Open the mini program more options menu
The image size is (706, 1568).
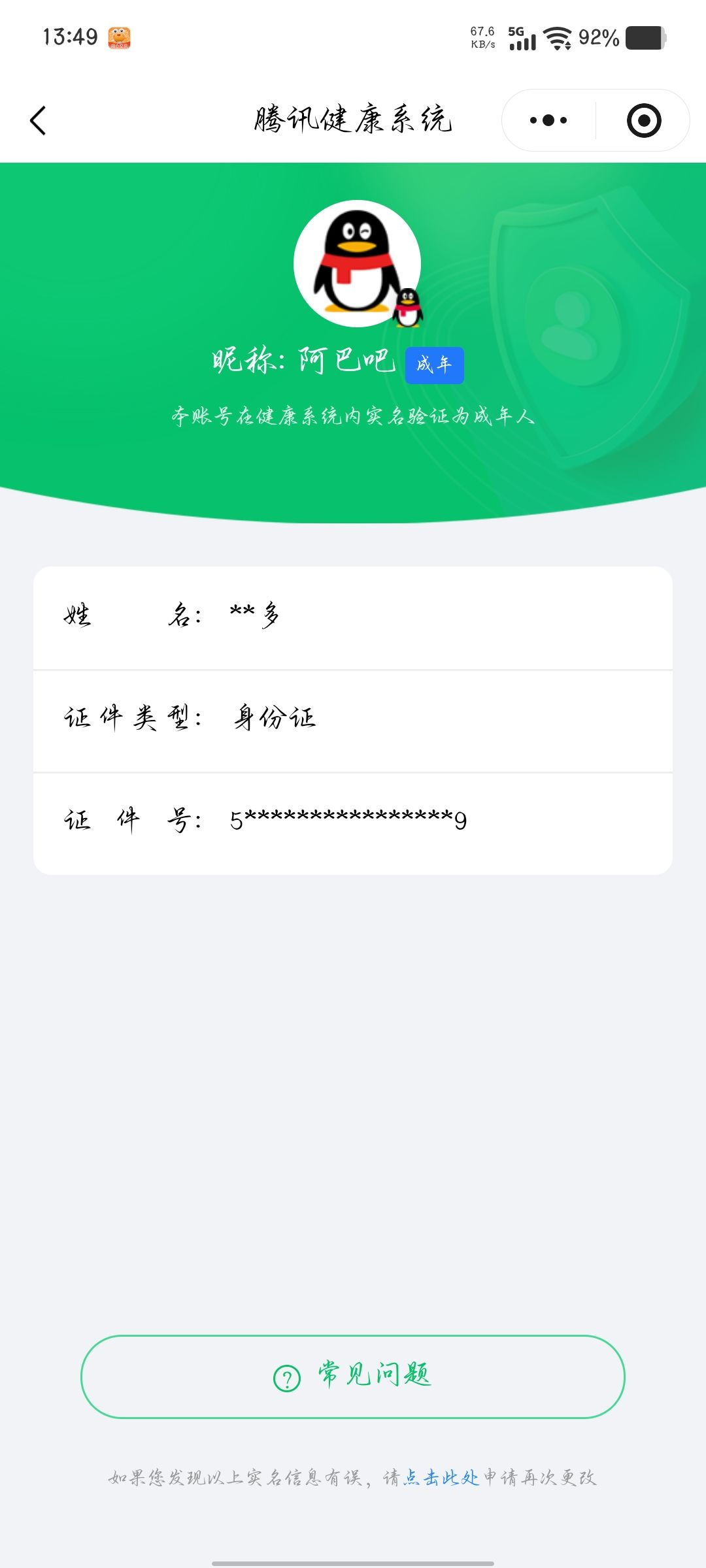(549, 120)
